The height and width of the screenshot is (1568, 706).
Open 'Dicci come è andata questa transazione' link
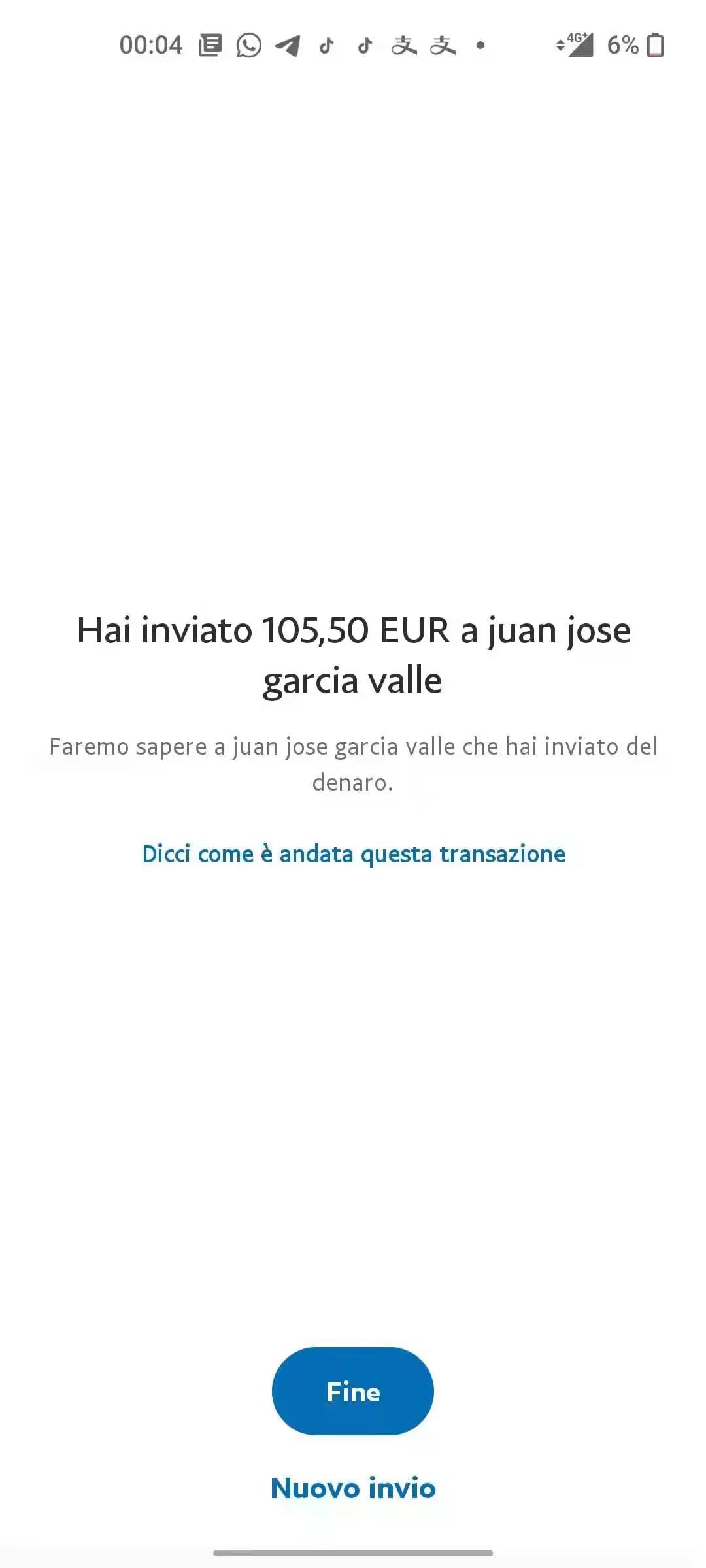coord(353,854)
